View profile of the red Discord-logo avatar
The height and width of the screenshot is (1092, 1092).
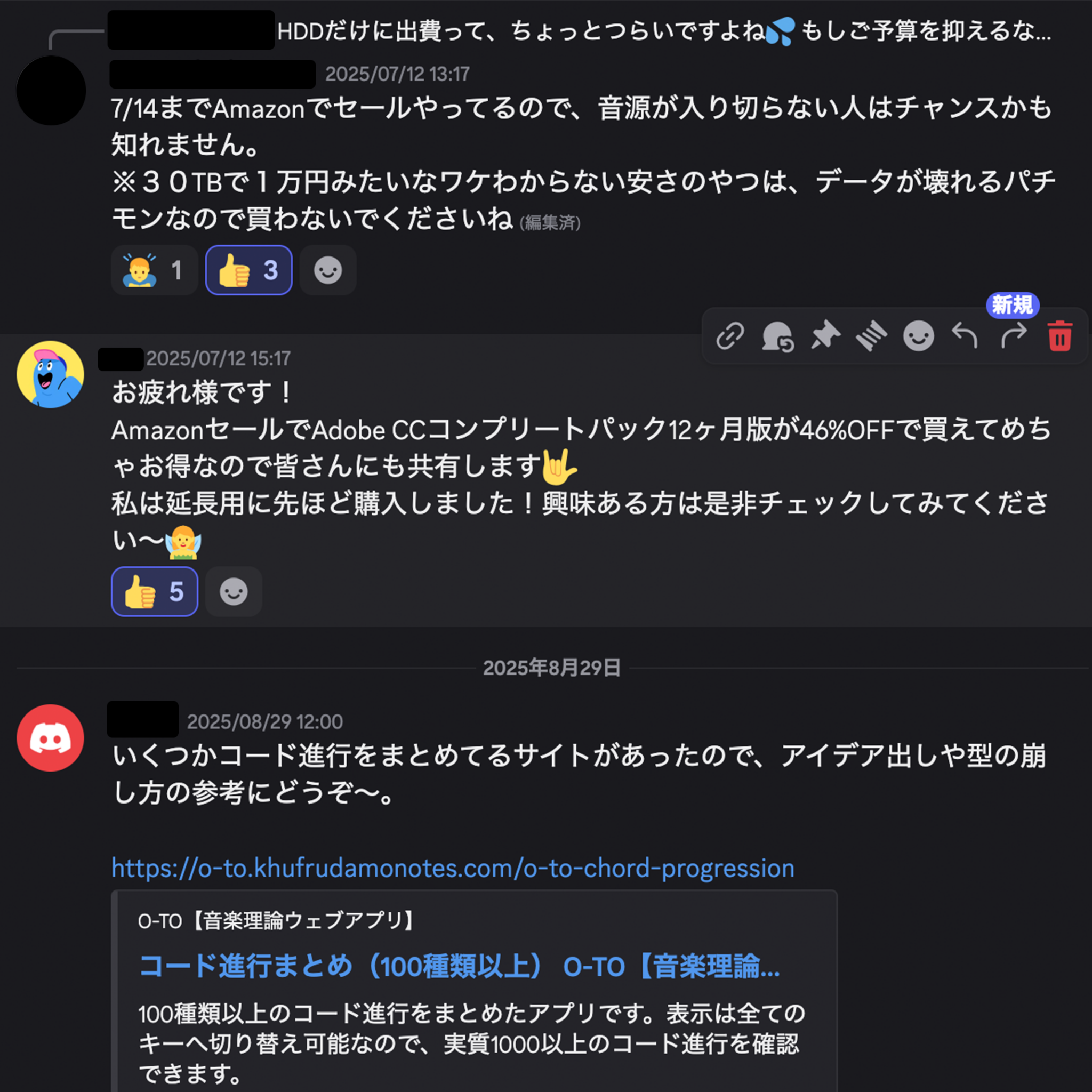point(50,737)
